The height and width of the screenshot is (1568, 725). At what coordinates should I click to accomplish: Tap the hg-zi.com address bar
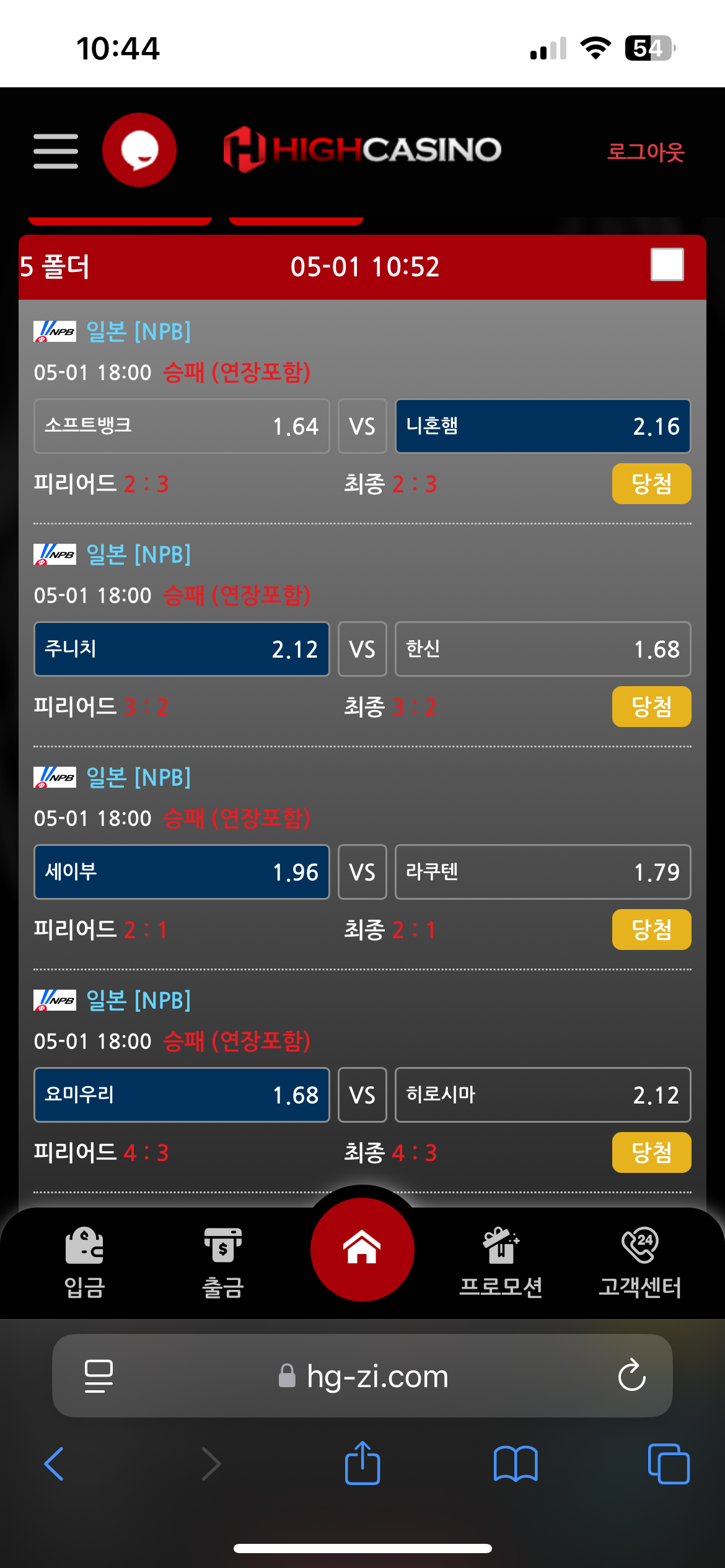(x=377, y=1377)
